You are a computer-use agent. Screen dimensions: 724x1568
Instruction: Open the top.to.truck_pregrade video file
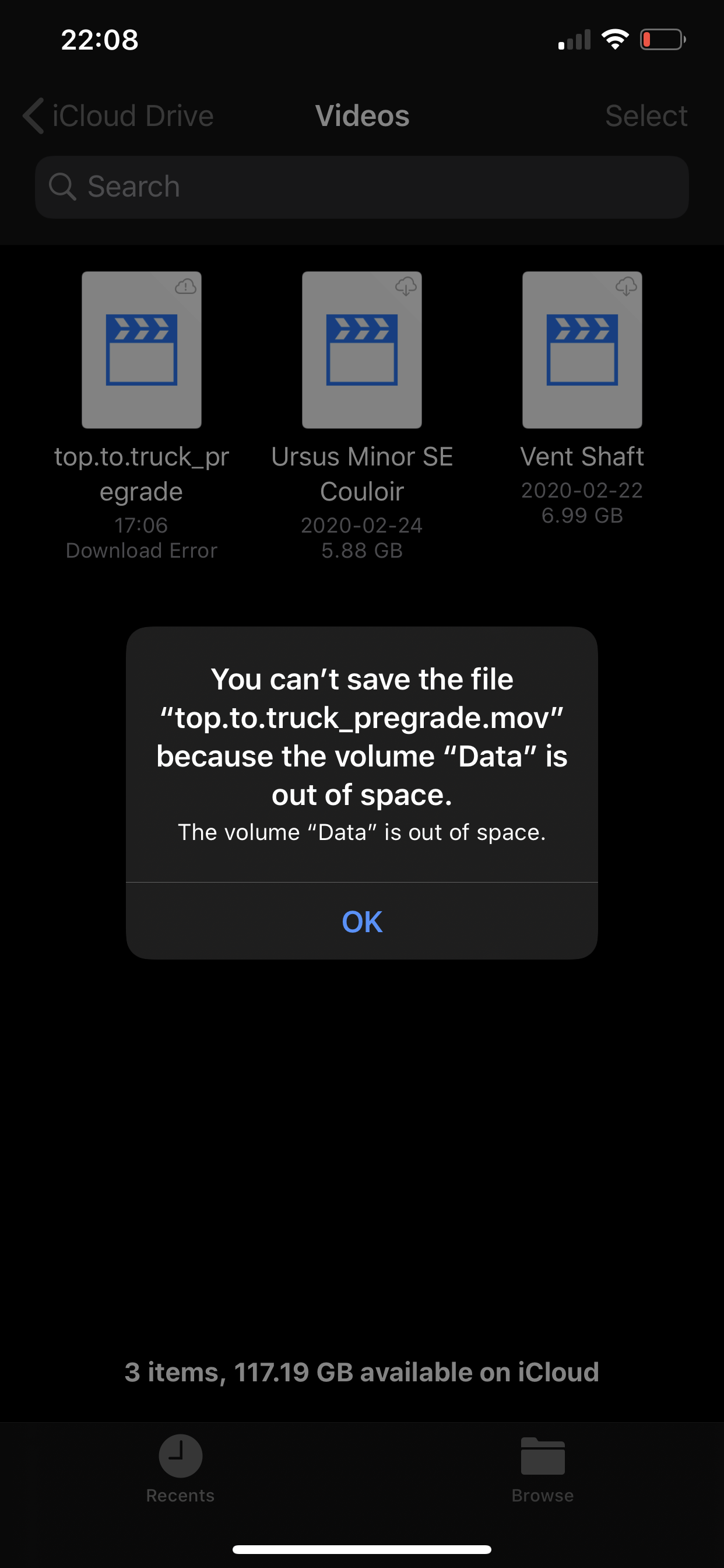(142, 350)
